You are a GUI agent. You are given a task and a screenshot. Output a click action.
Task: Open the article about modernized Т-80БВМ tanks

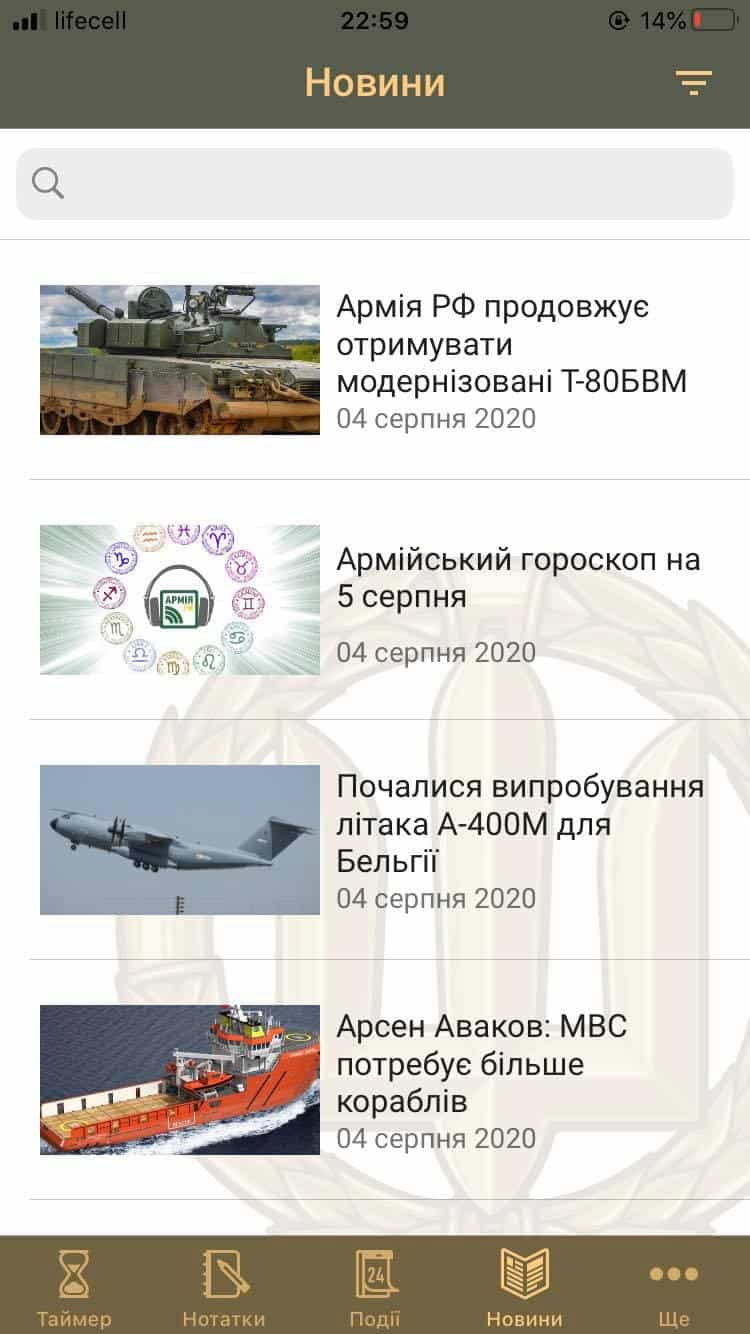511,346
